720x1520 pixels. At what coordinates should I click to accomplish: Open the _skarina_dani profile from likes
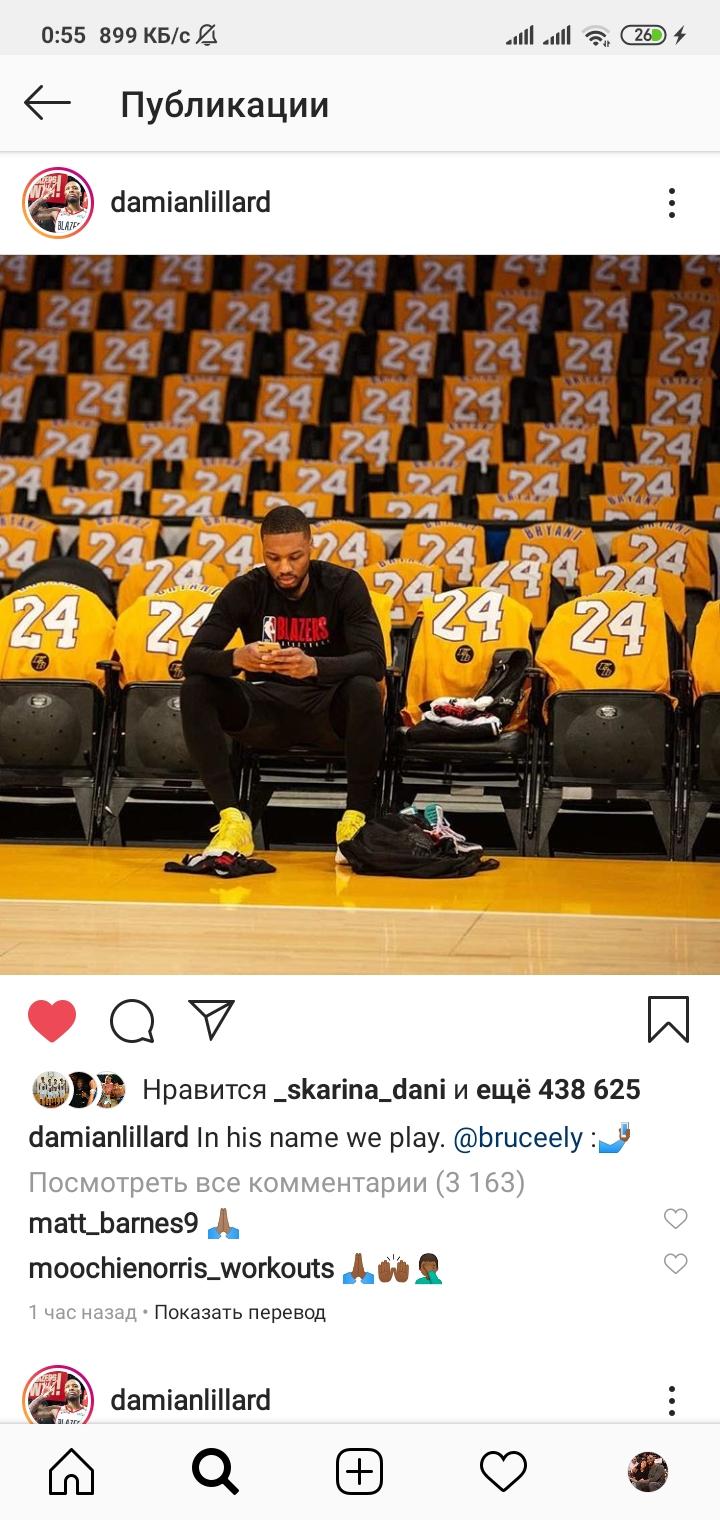coord(360,1089)
